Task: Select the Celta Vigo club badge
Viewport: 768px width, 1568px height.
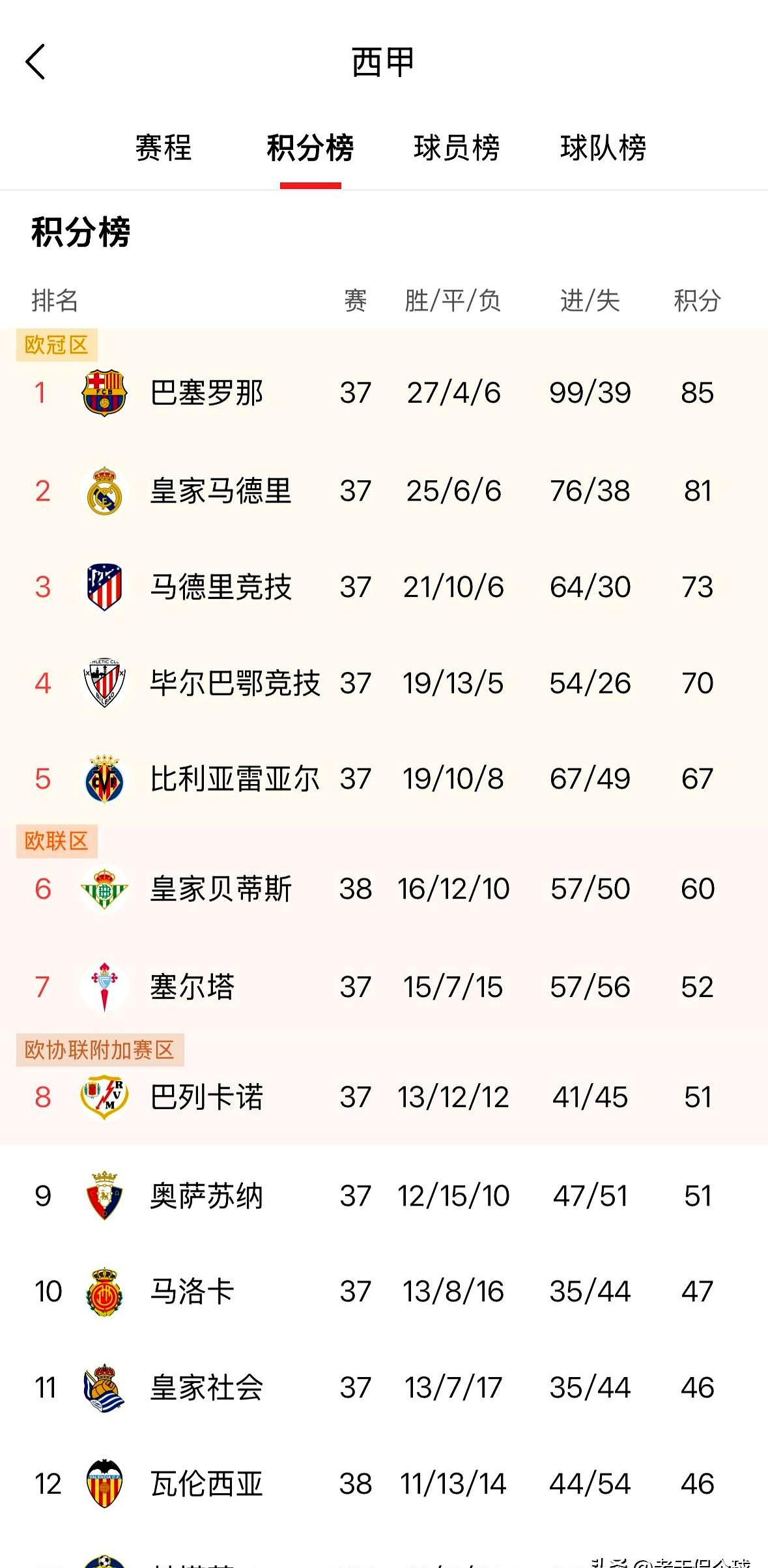Action: tap(103, 987)
